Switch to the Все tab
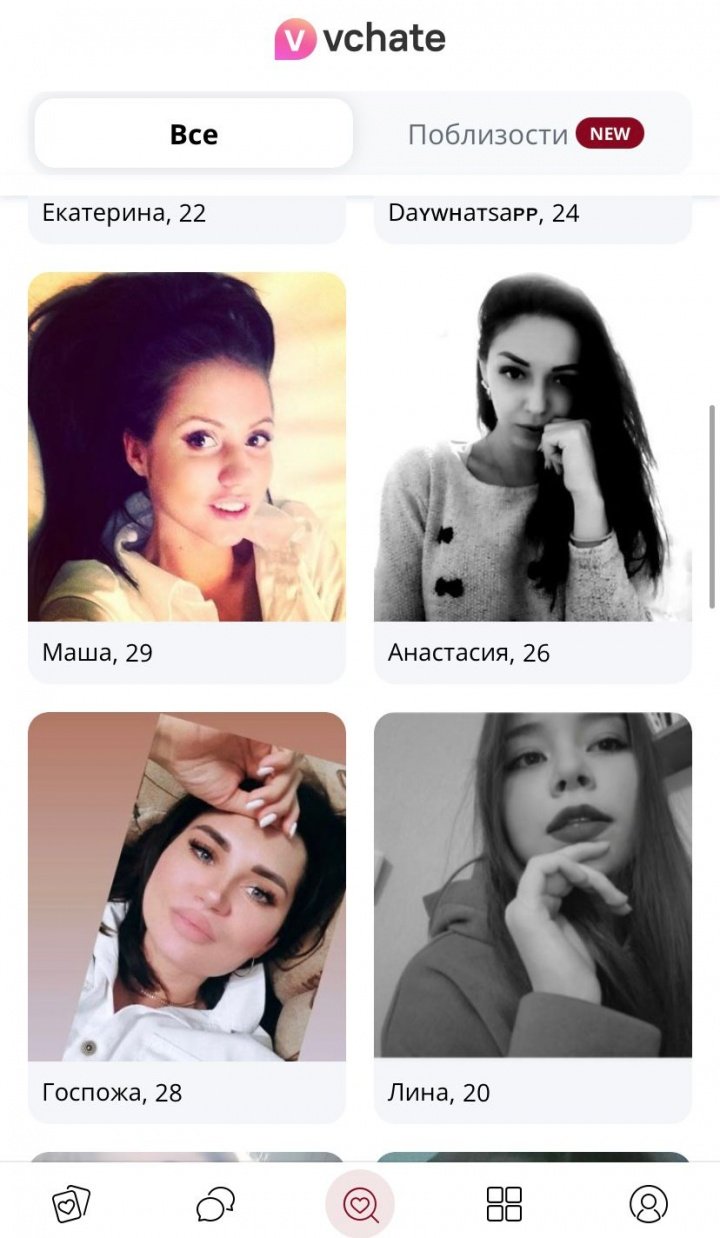 tap(193, 134)
